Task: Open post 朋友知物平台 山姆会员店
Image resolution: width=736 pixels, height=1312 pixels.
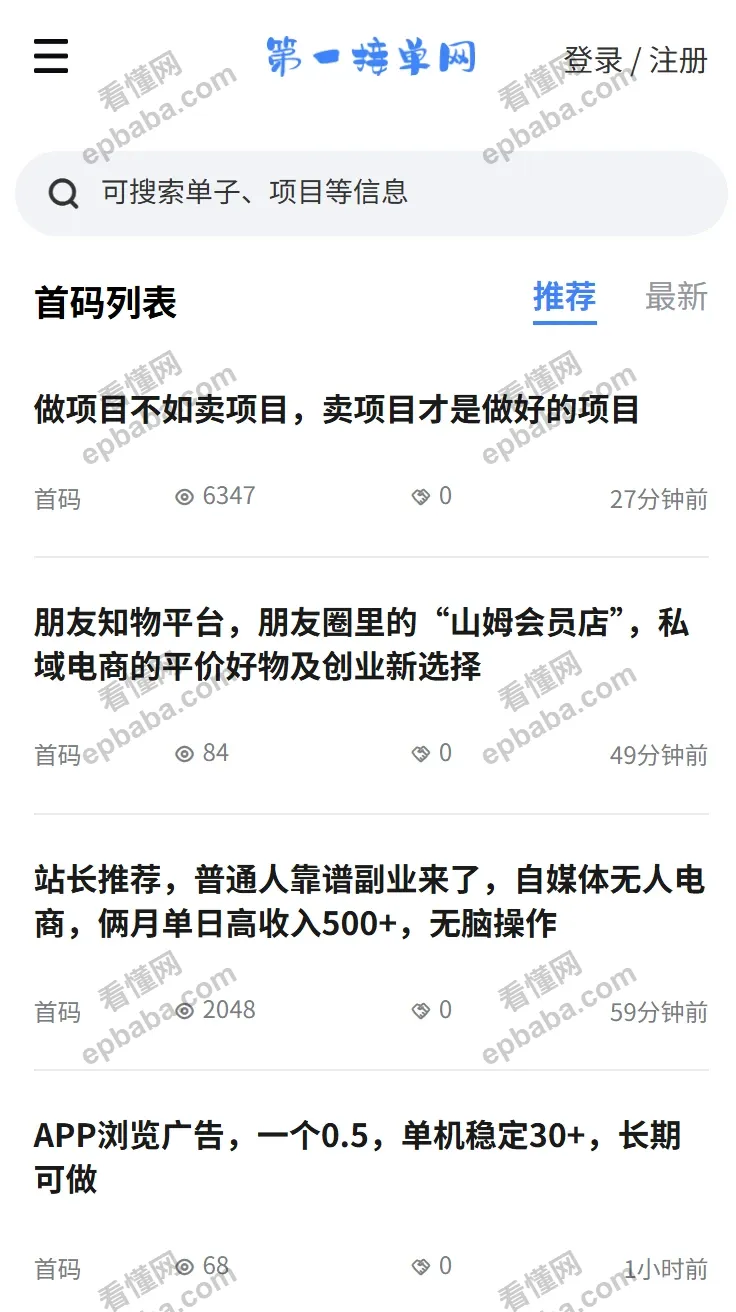Action: pos(360,645)
